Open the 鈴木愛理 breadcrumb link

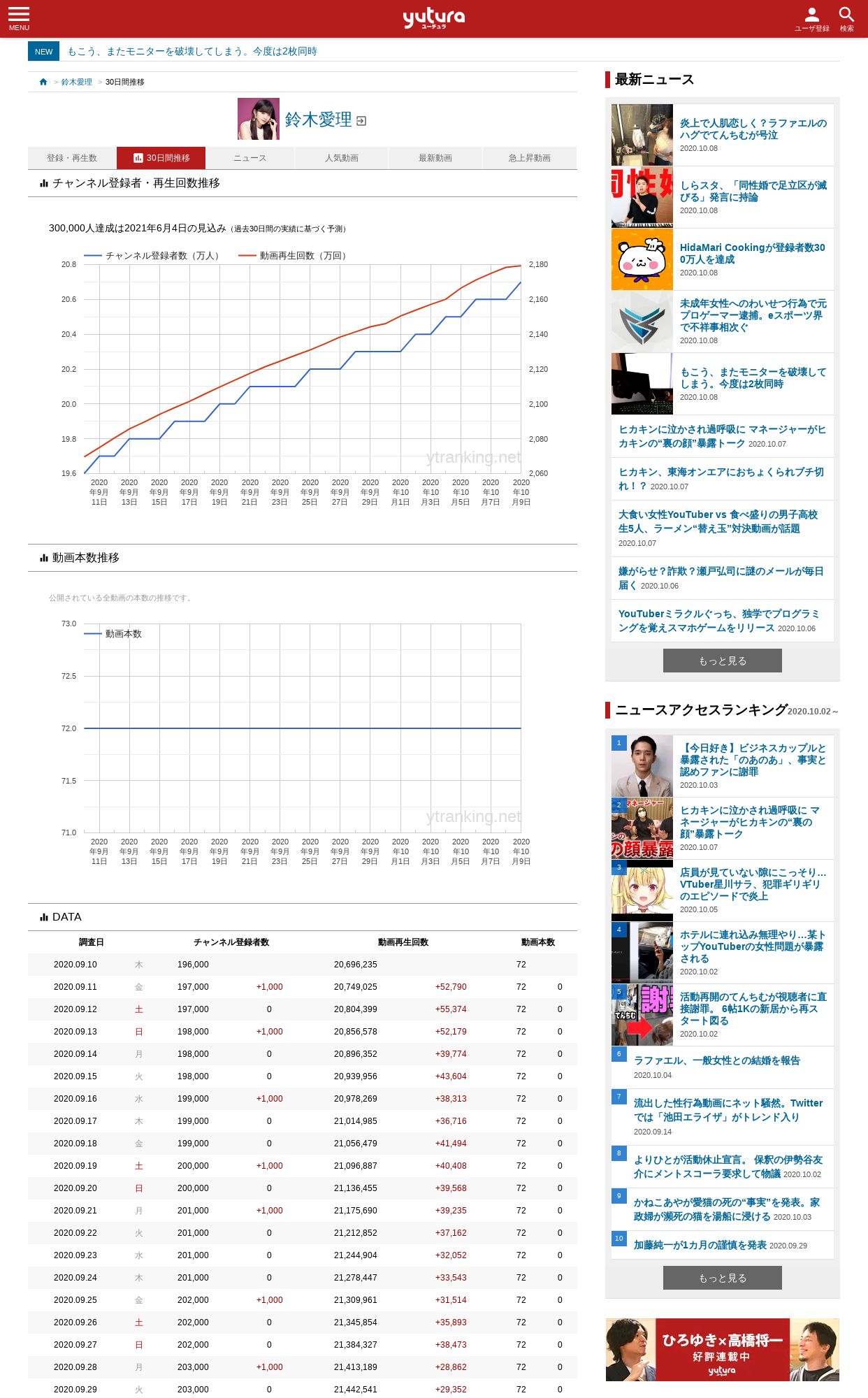[x=77, y=82]
